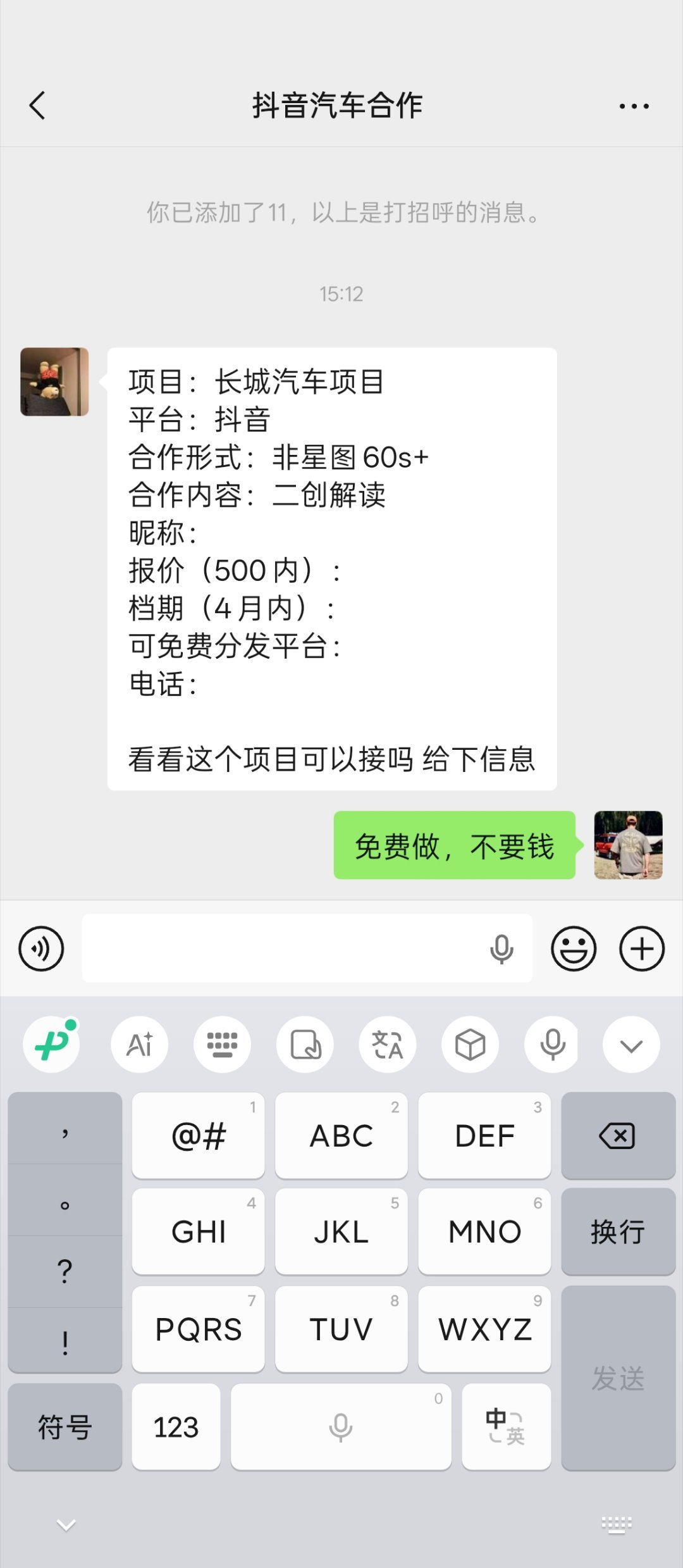This screenshot has width=683, height=1568.
Task: Open the translation tool on the keyboard toolbar
Action: (x=386, y=1045)
